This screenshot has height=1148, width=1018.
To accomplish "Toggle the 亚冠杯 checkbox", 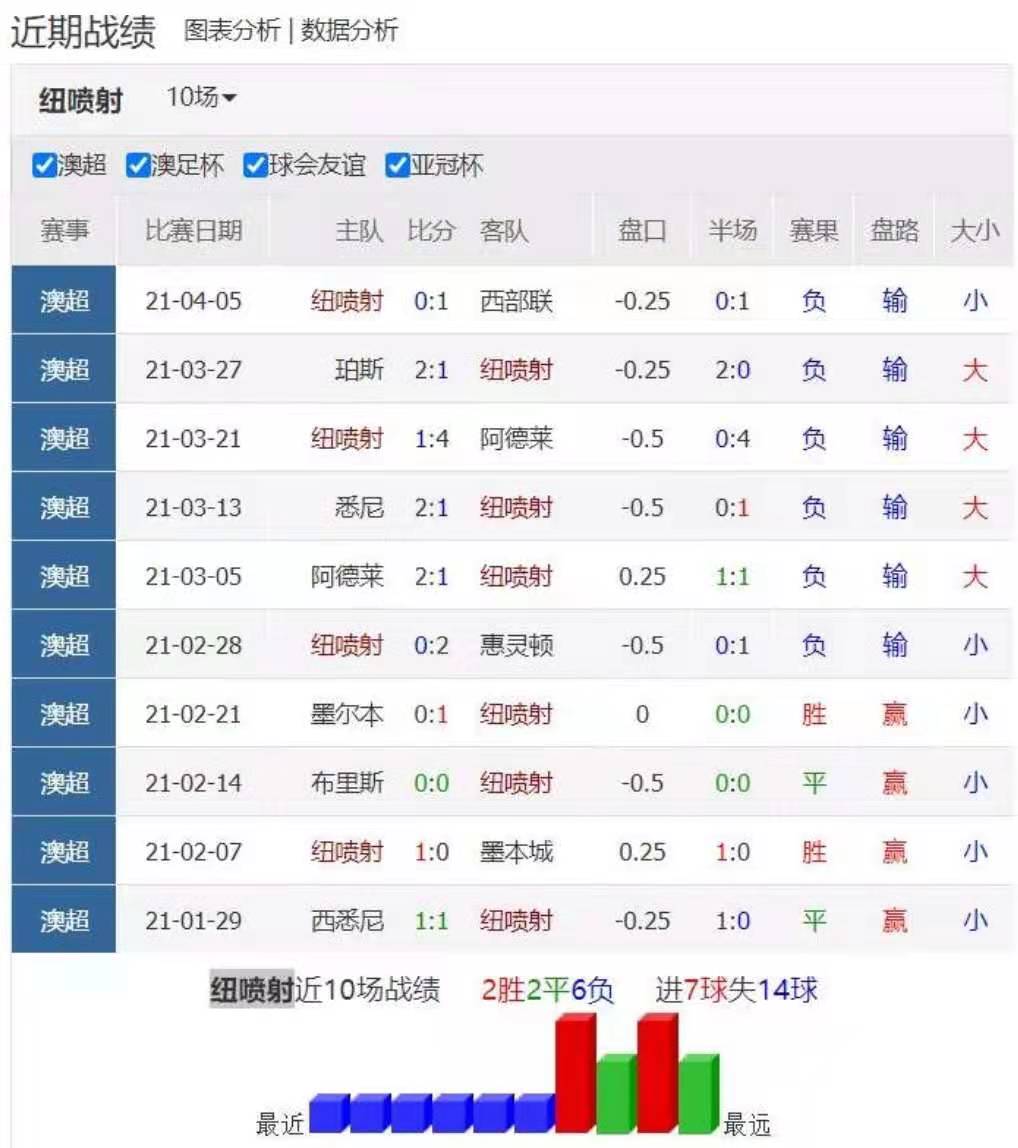I will click(x=397, y=165).
